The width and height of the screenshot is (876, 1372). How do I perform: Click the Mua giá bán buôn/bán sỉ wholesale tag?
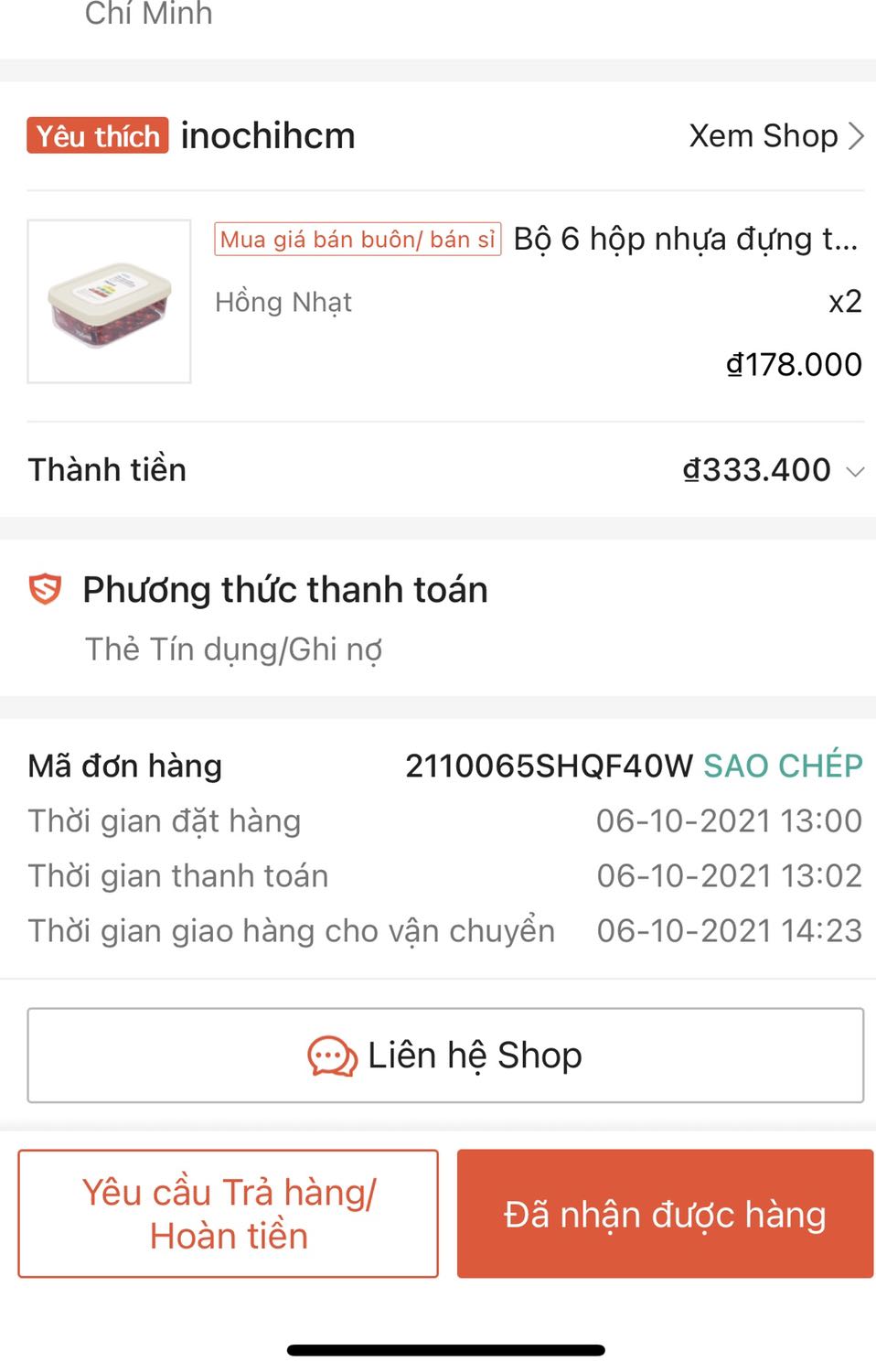coord(357,239)
